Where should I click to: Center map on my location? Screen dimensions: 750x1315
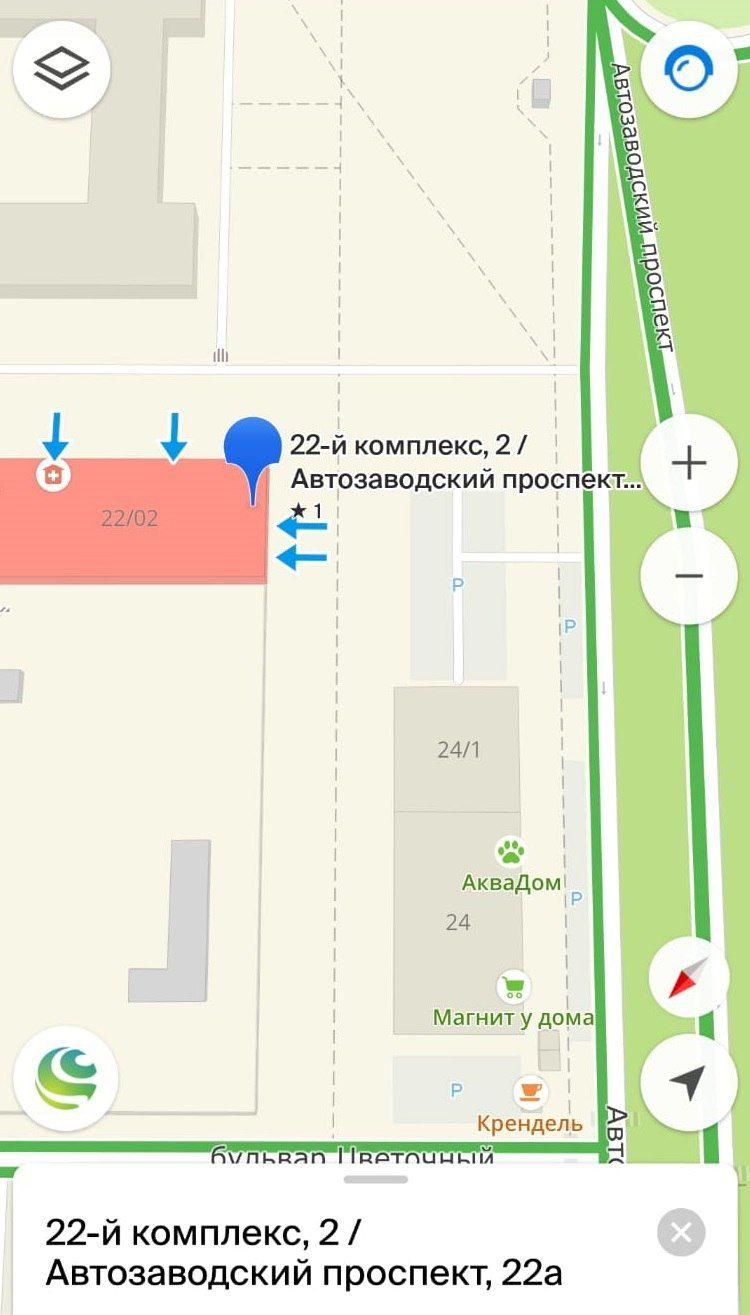tap(689, 1082)
